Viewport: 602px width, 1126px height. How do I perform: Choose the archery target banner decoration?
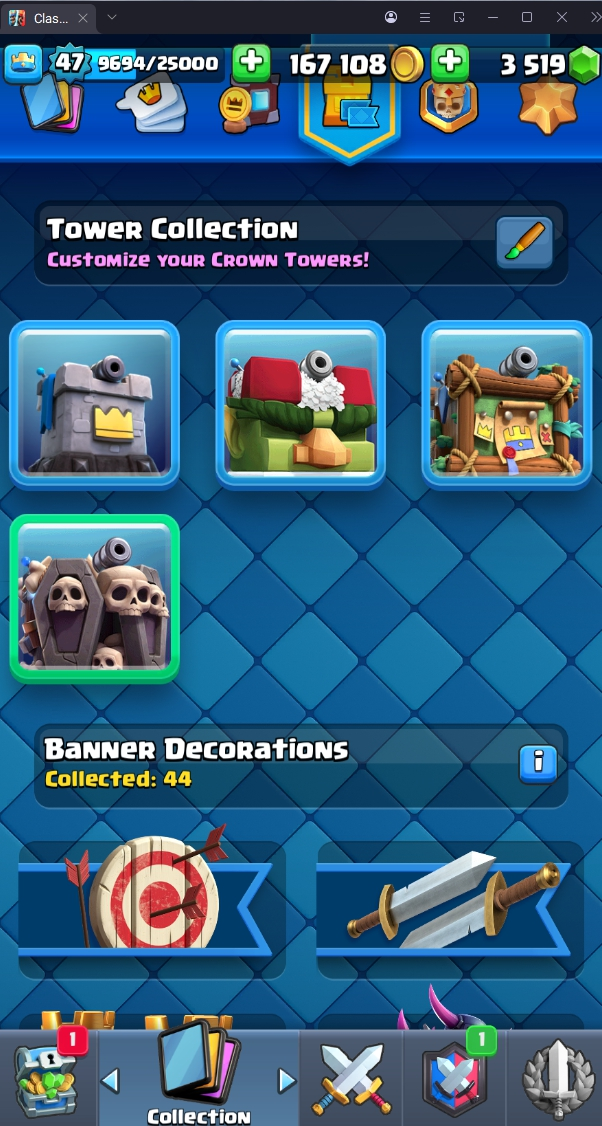(x=150, y=895)
